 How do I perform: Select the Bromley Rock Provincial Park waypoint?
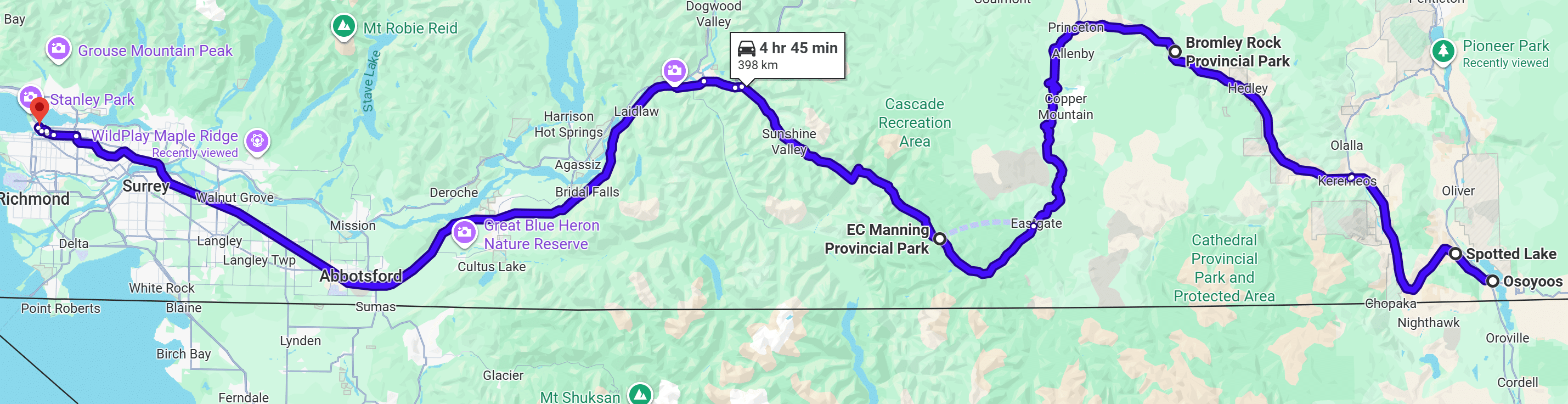click(x=1175, y=52)
